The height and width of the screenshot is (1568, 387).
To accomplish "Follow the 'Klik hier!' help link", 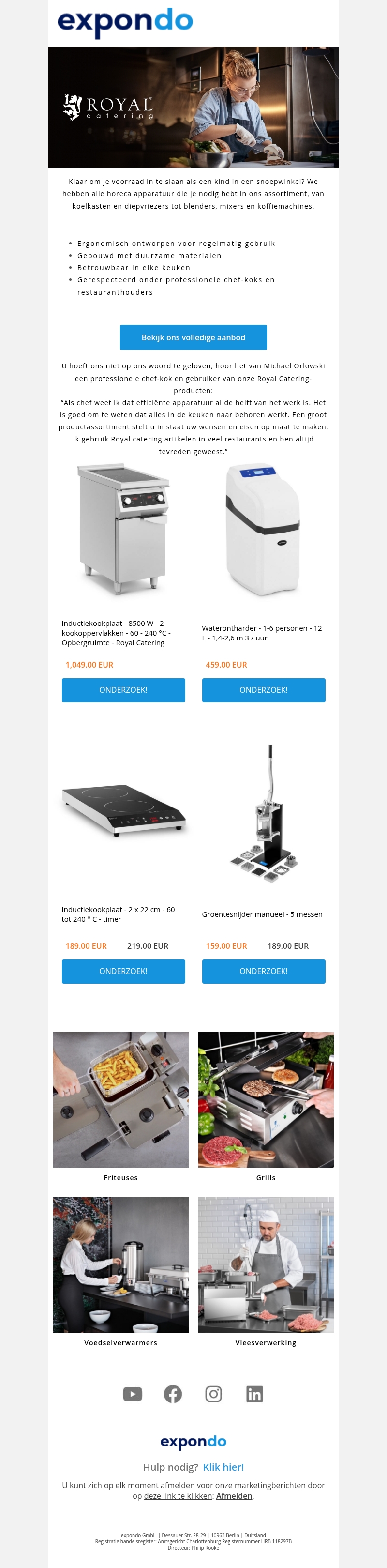I will 223,1467.
